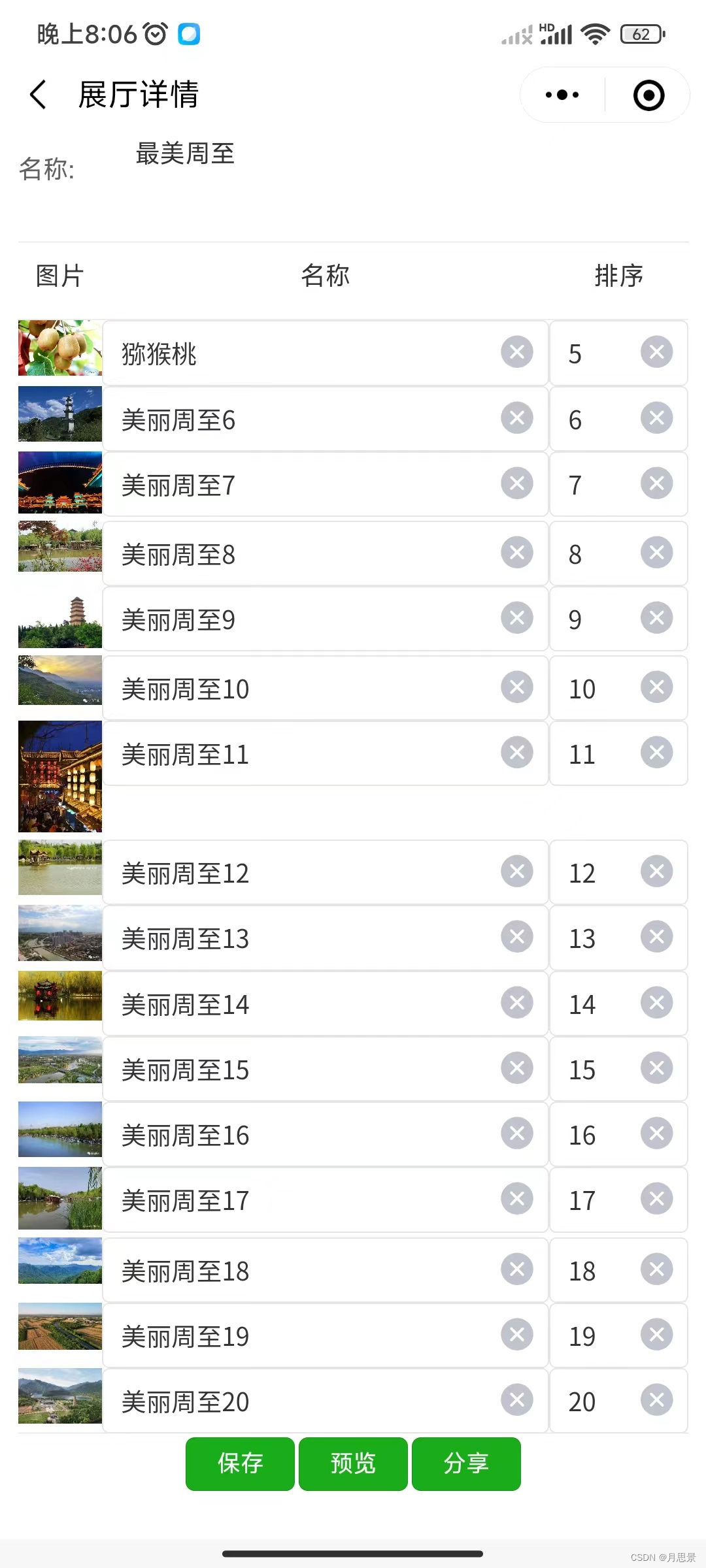Go back from 展厅详情 page
Image resolution: width=706 pixels, height=1568 pixels.
click(x=39, y=95)
